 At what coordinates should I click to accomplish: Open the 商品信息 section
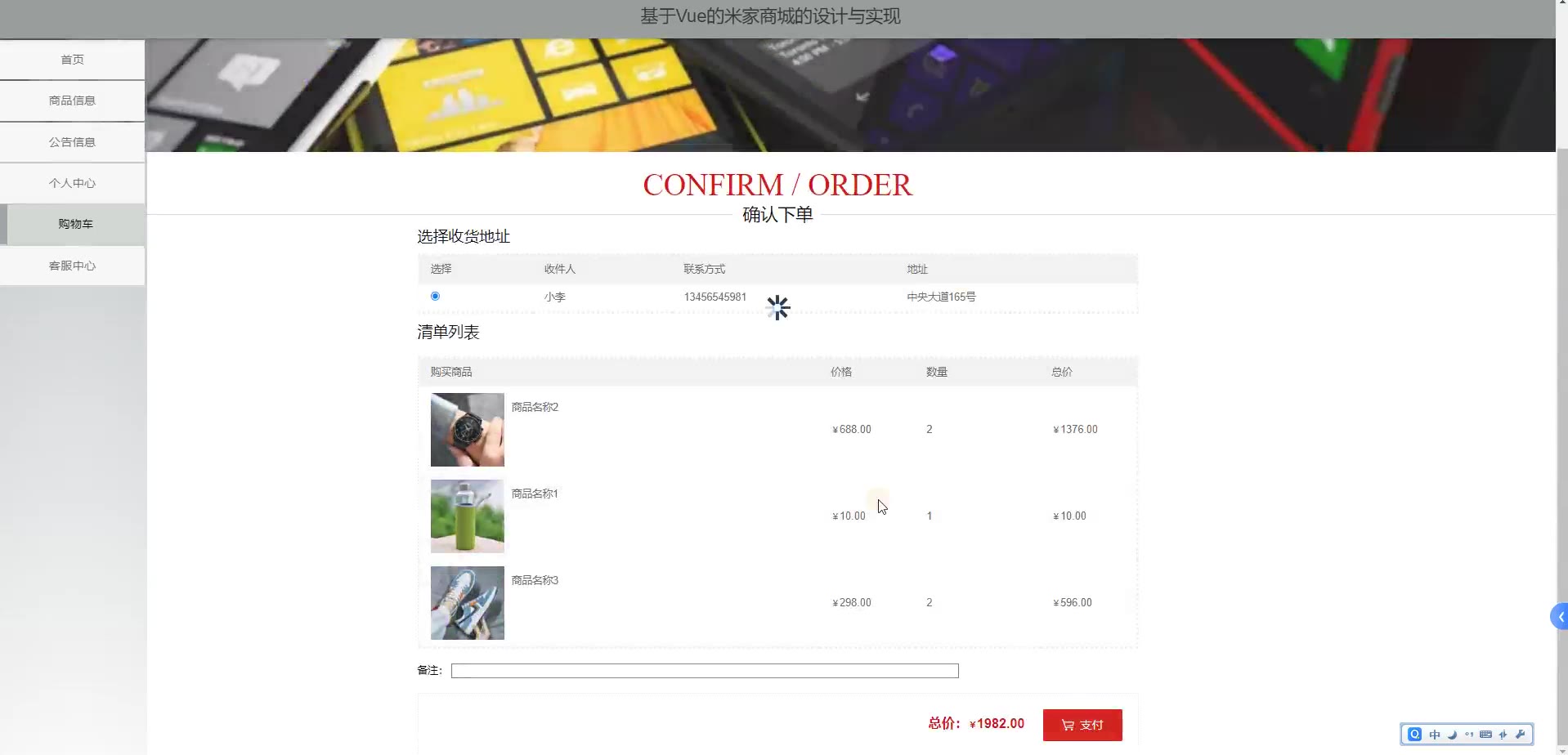click(72, 101)
